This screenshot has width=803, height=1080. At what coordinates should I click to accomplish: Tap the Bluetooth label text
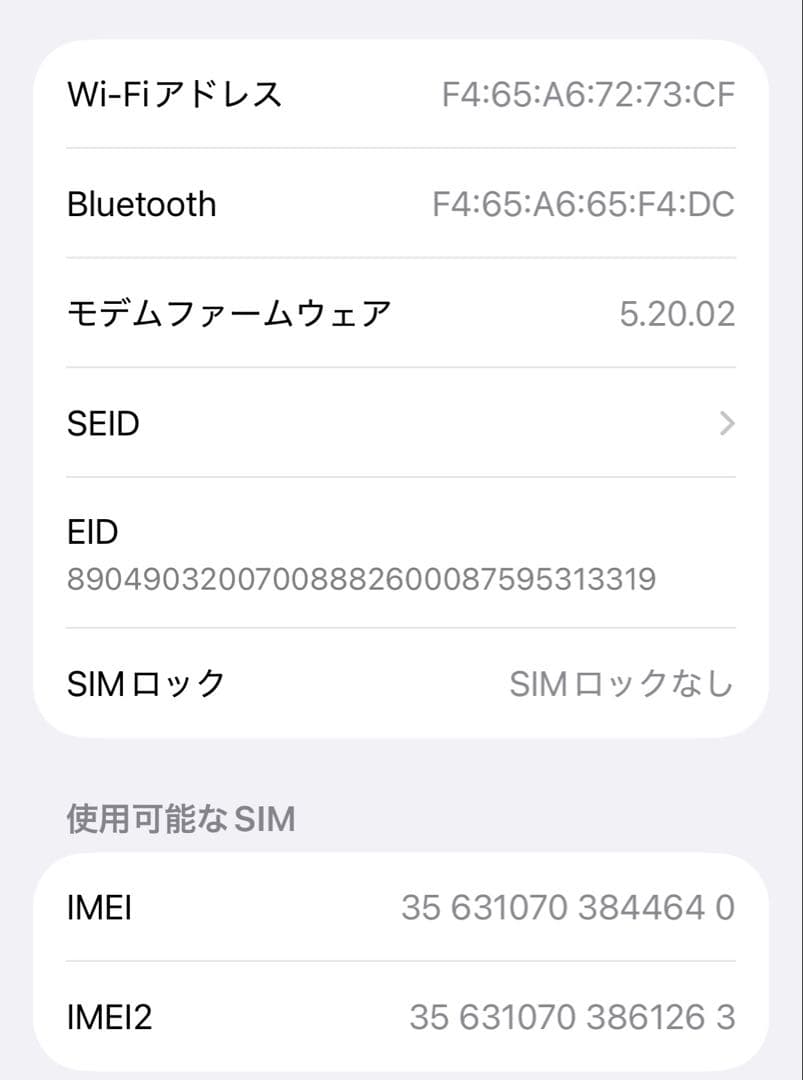point(141,204)
